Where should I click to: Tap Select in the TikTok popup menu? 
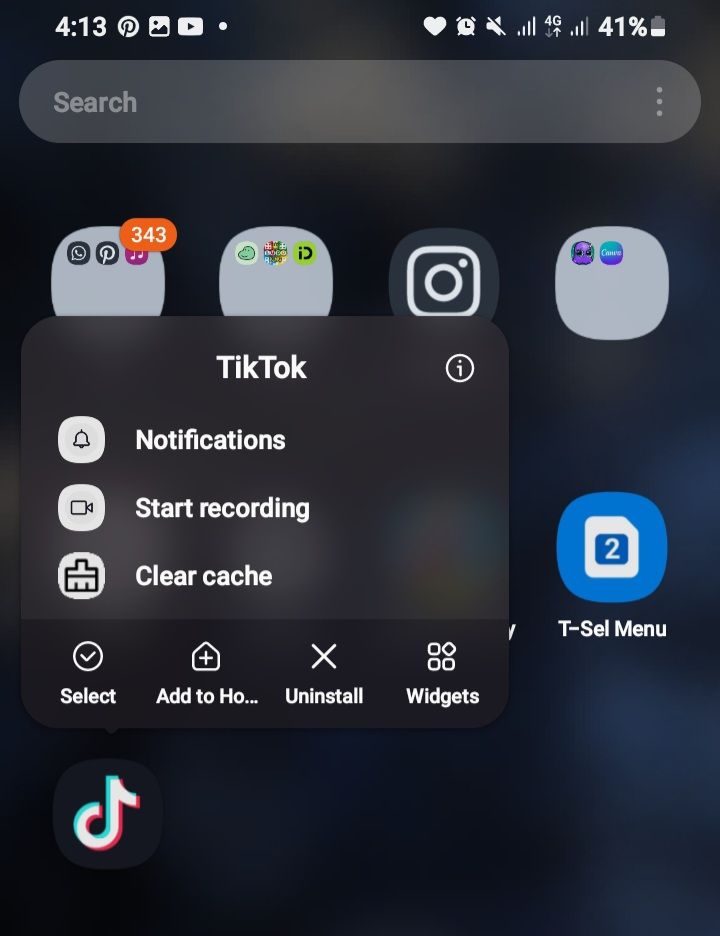coord(87,670)
